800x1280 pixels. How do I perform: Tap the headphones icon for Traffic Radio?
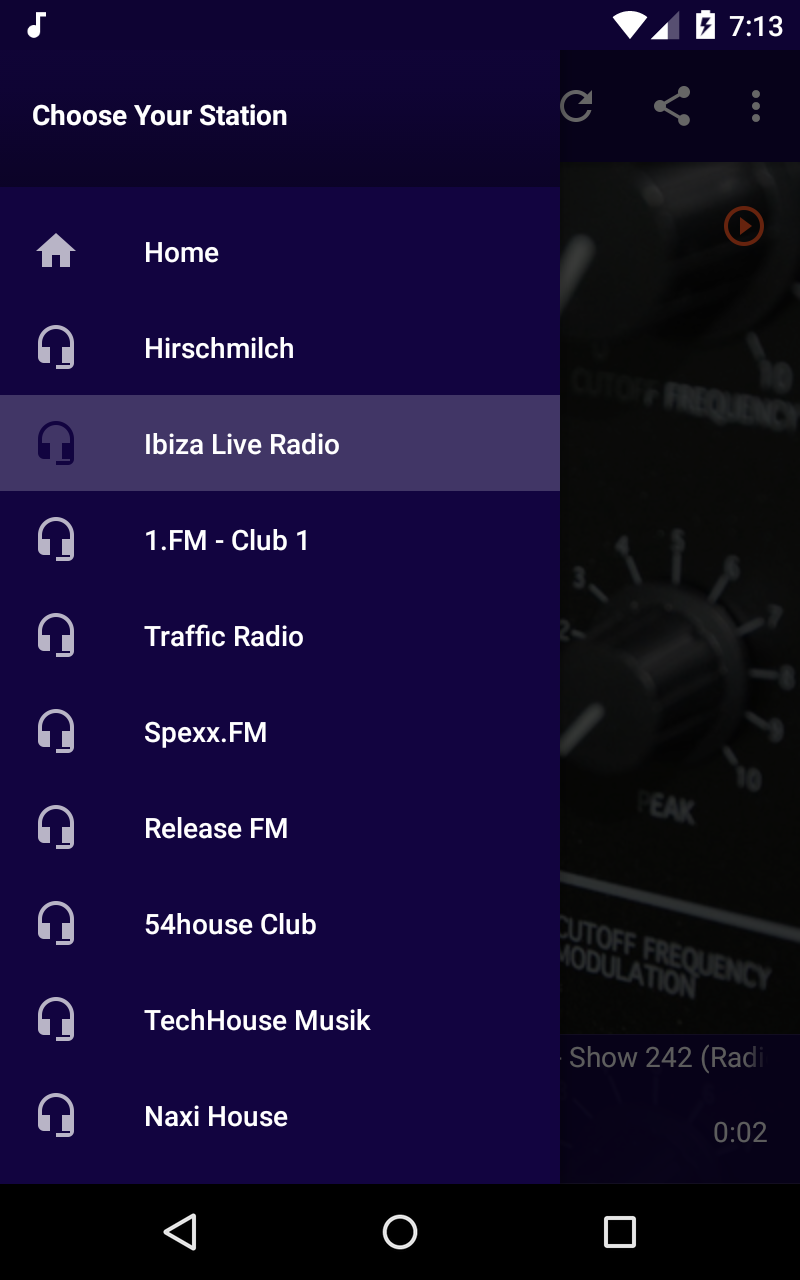[x=57, y=635]
